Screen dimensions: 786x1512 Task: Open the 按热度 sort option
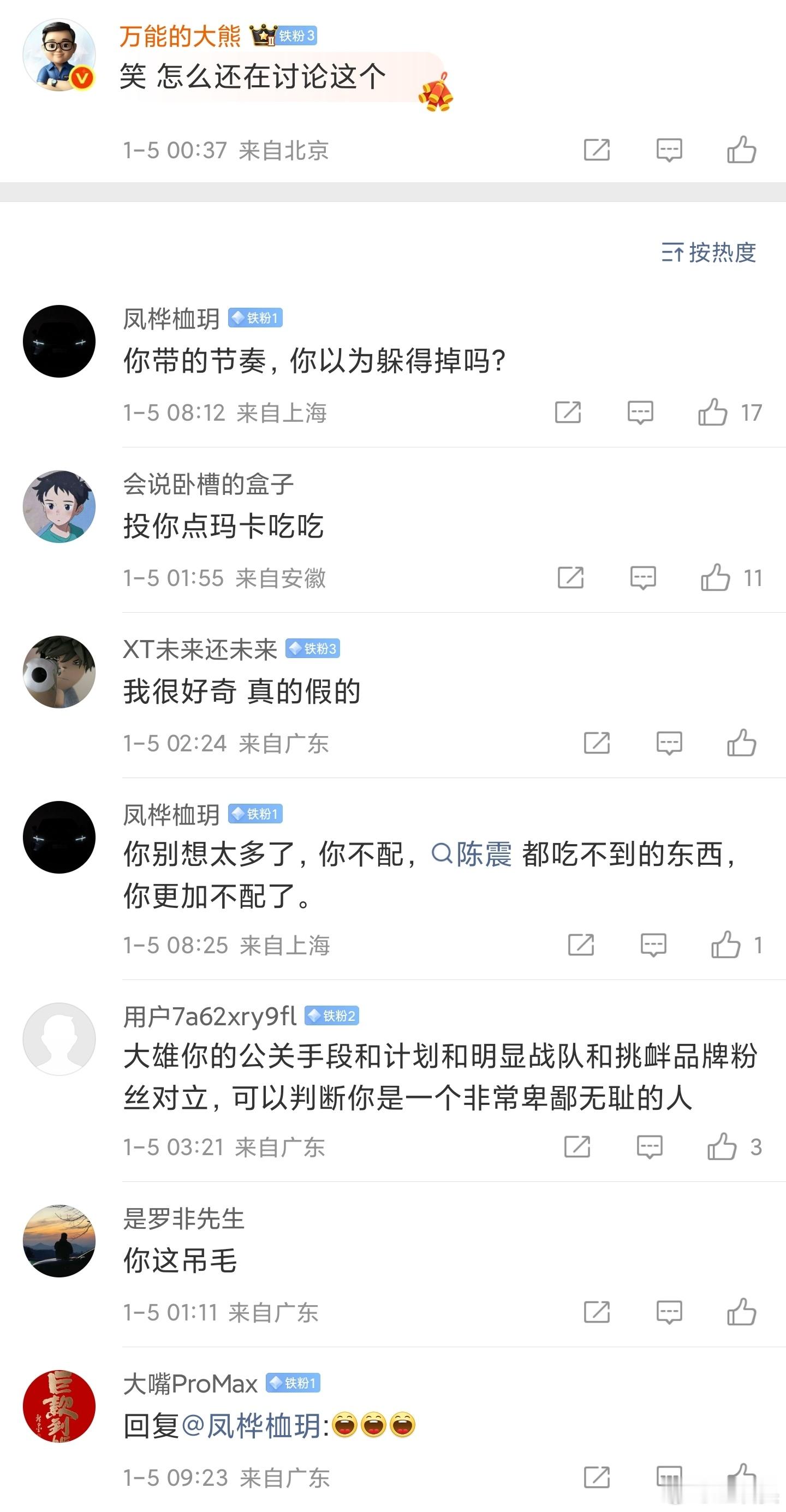pyautogui.click(x=710, y=254)
